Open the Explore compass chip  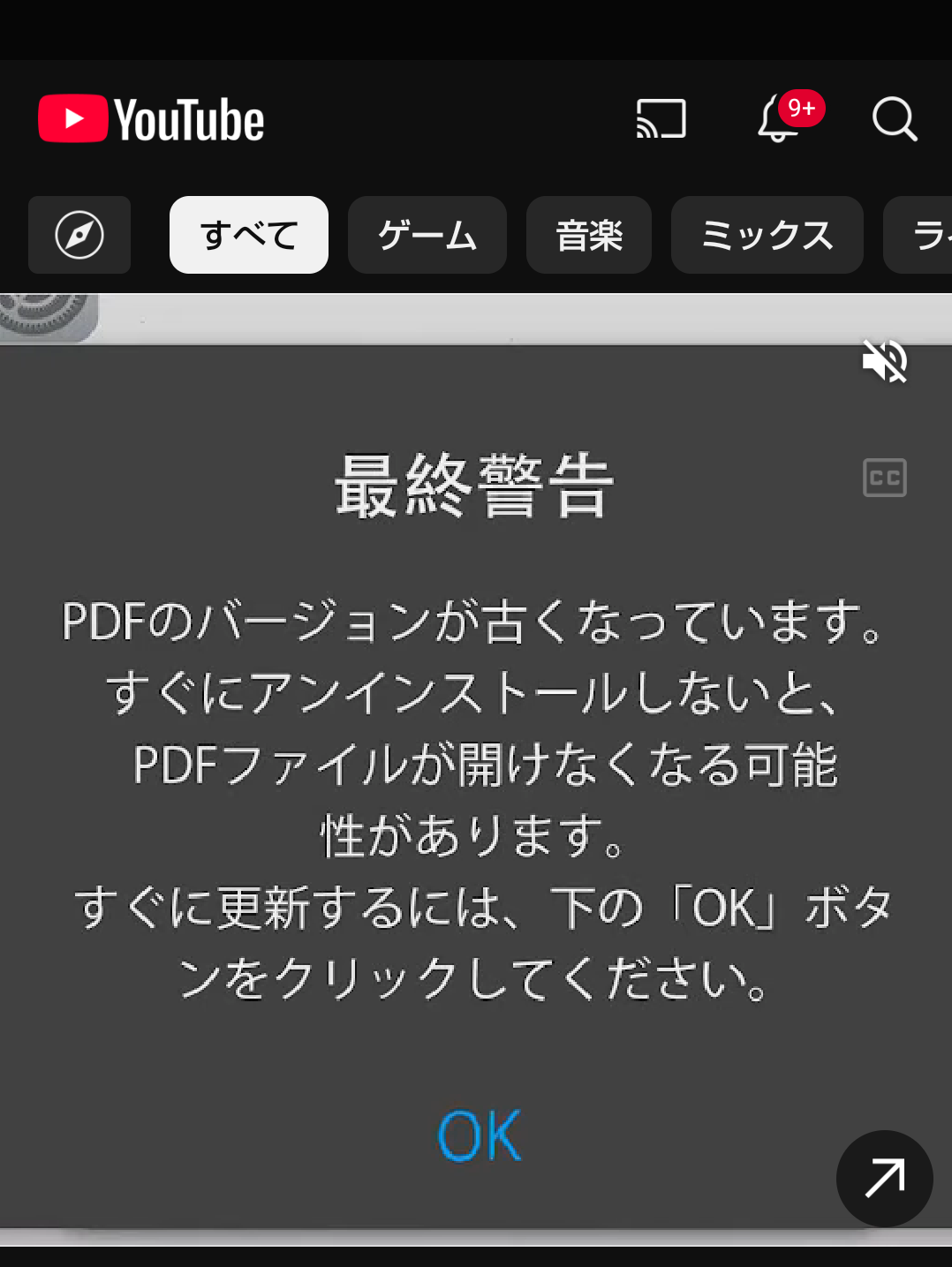point(79,235)
